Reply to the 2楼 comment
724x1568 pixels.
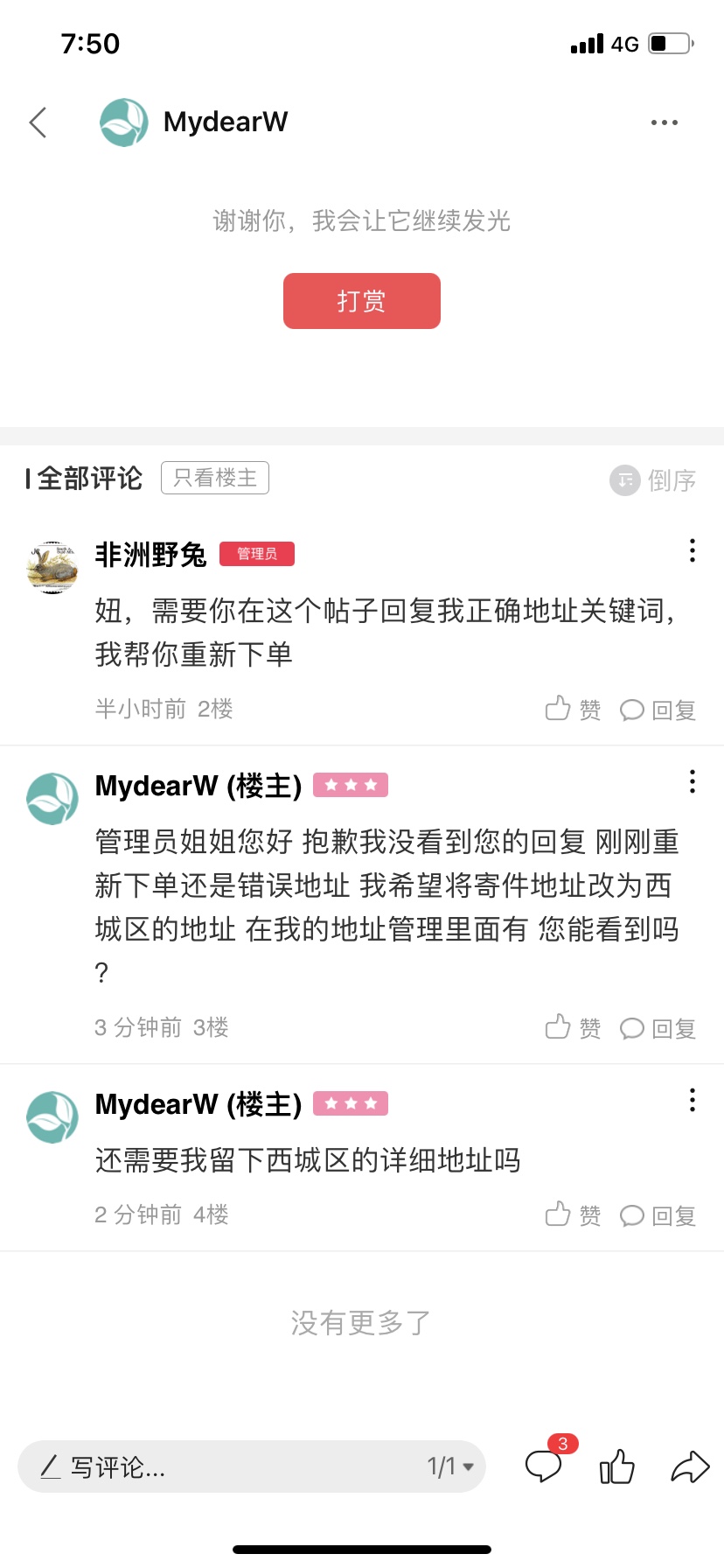pyautogui.click(x=658, y=710)
